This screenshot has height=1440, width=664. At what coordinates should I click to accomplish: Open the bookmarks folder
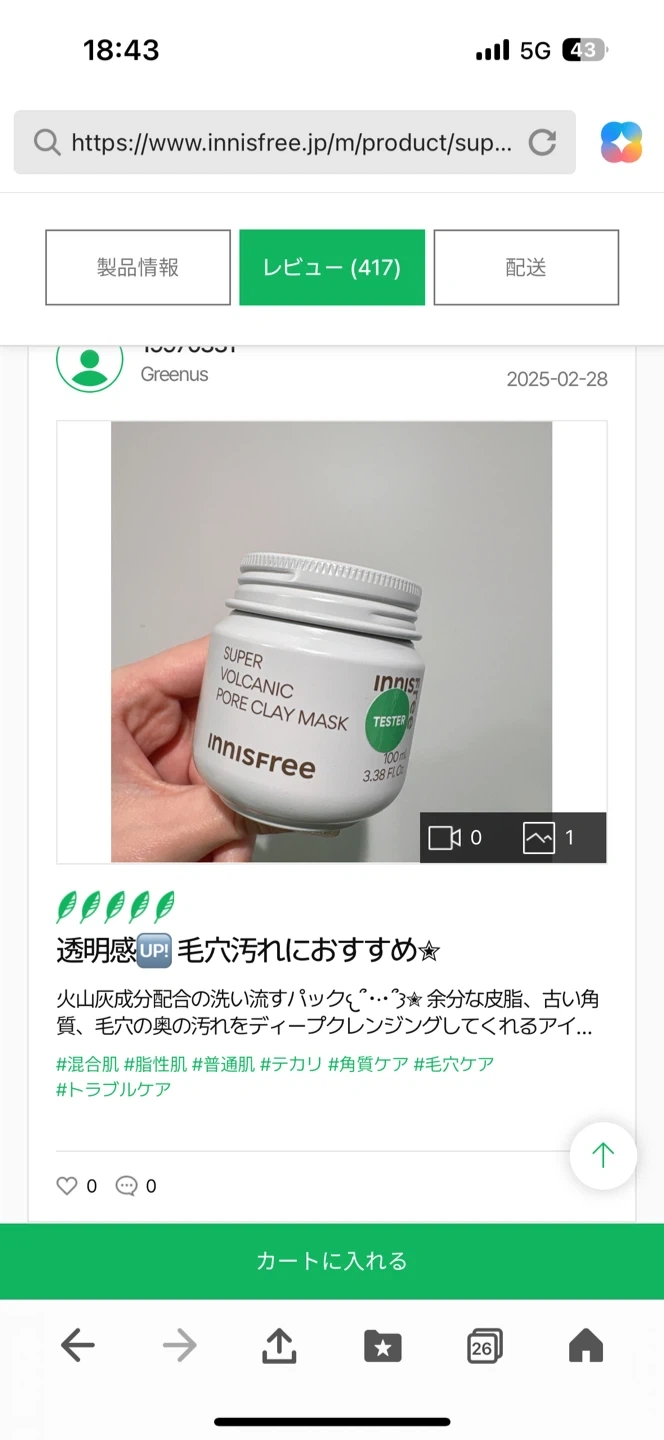tap(382, 1346)
